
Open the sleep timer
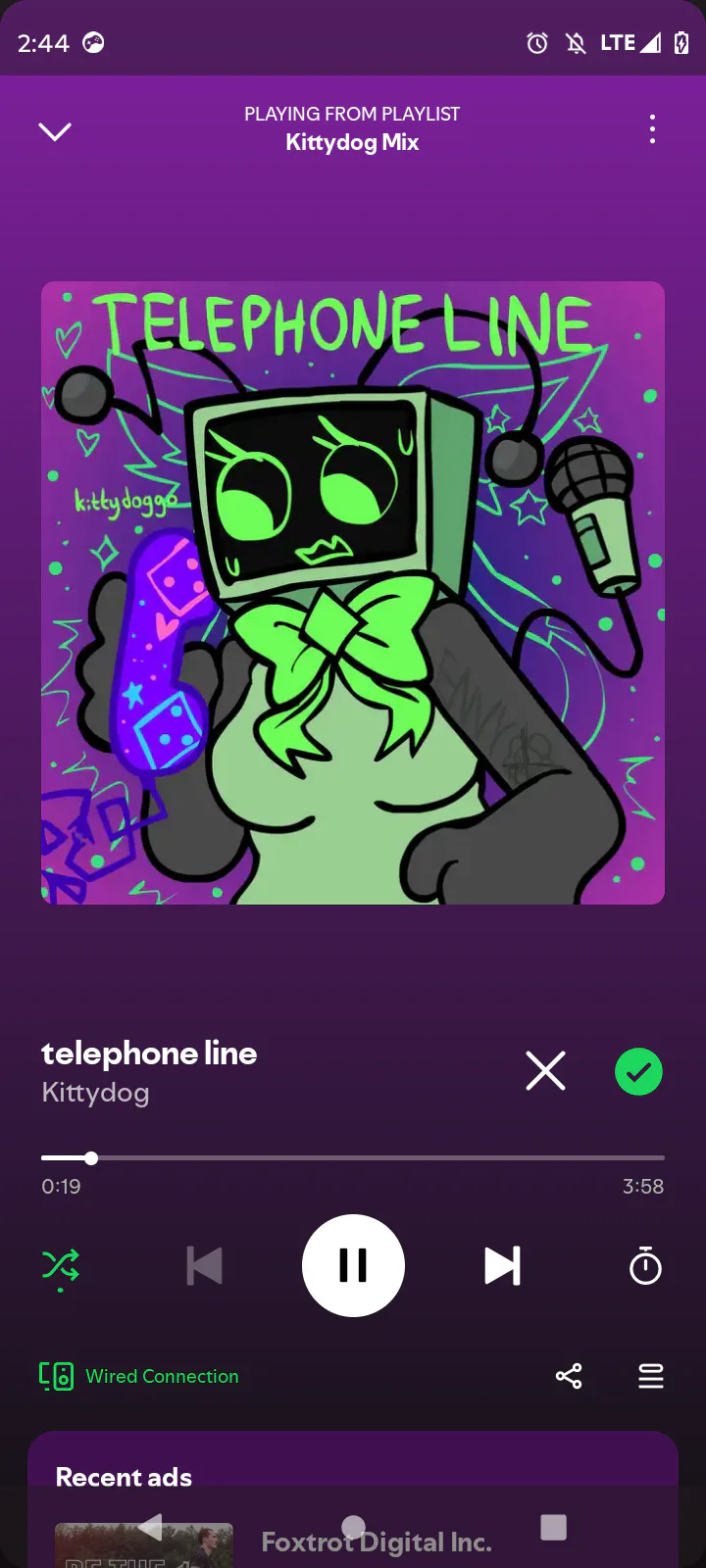645,1265
